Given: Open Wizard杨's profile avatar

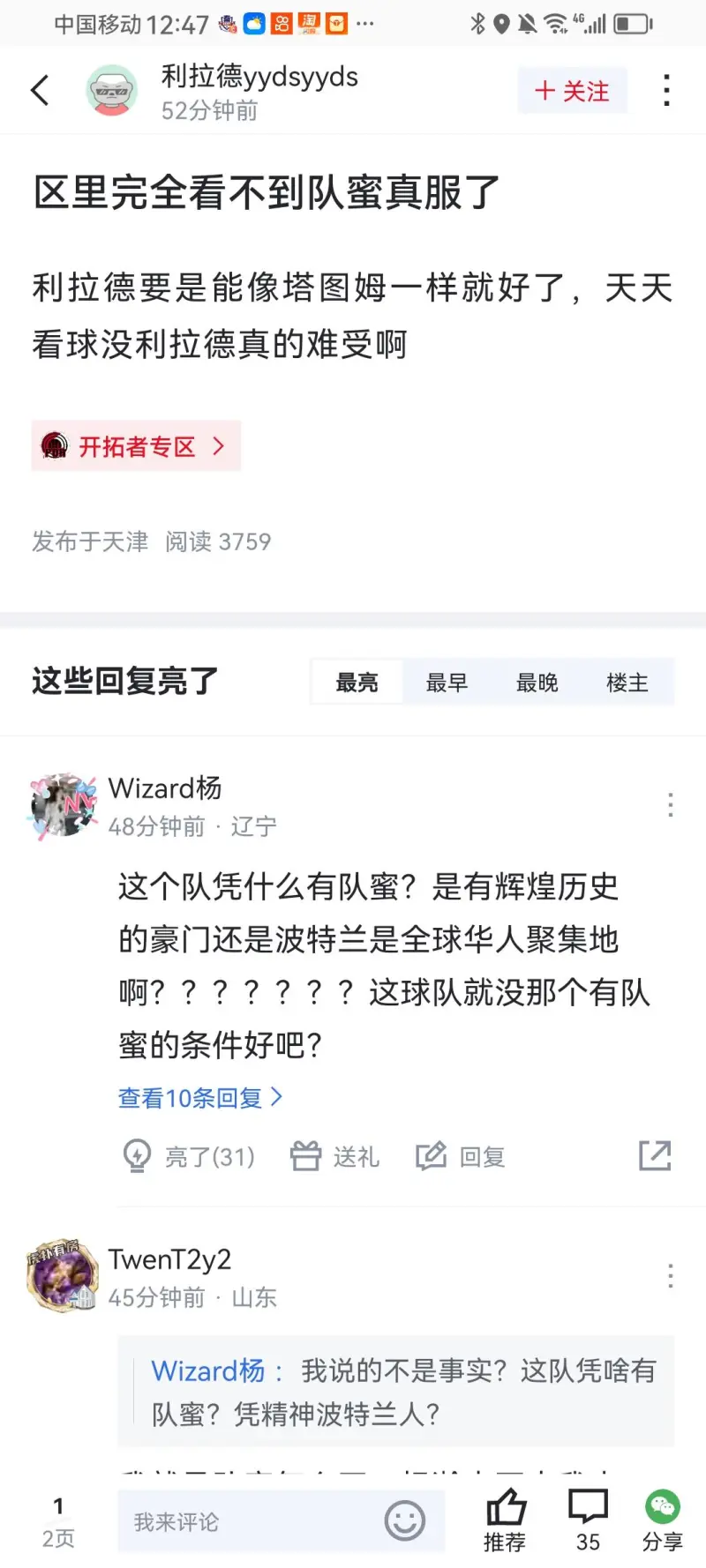Looking at the screenshot, I should 62,805.
